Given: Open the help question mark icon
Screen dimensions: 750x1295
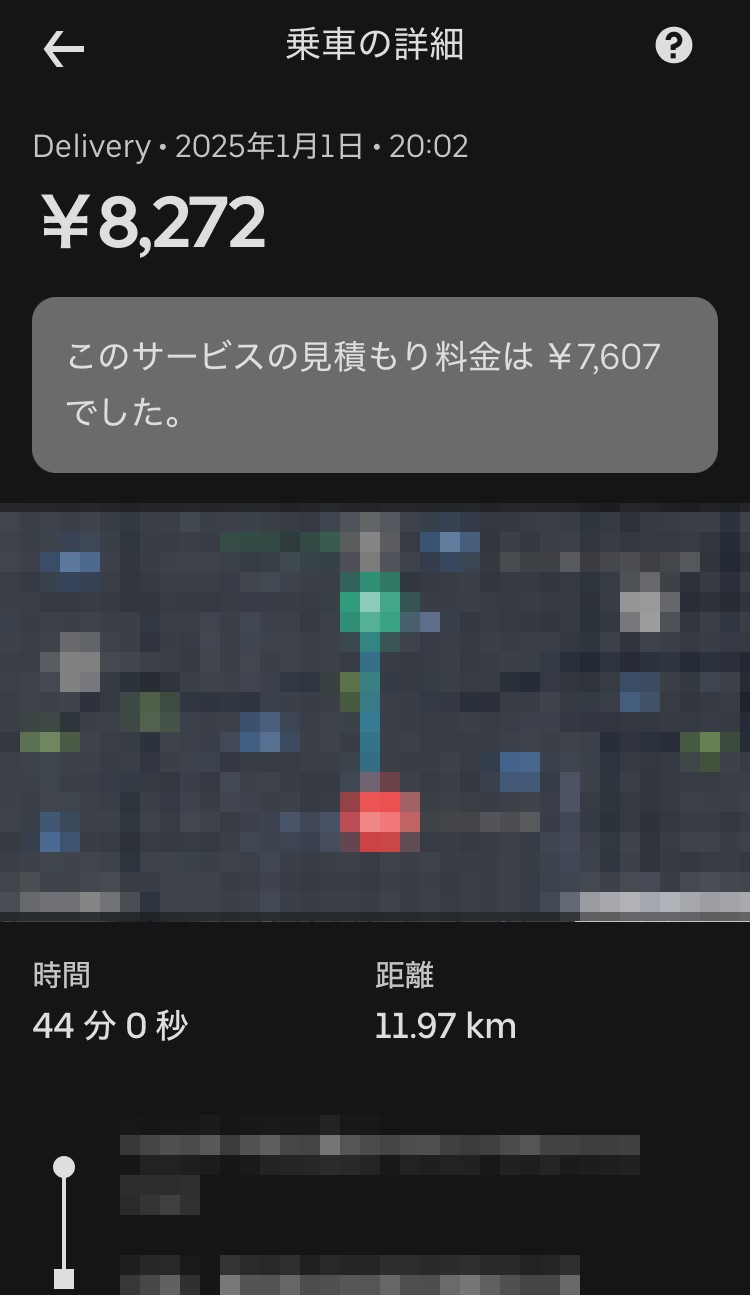Looking at the screenshot, I should click(673, 45).
